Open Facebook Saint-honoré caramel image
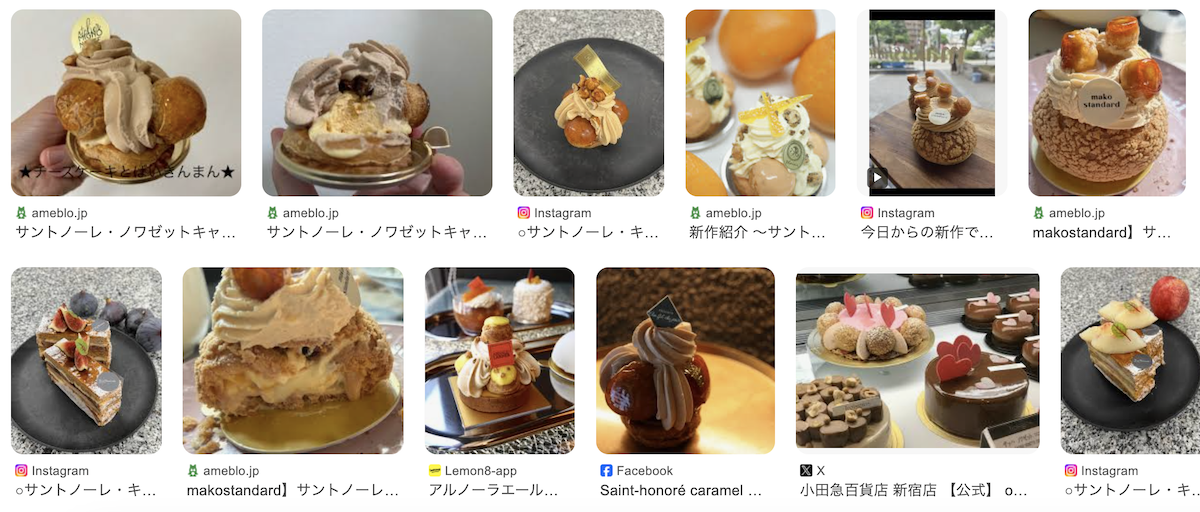 click(x=685, y=360)
